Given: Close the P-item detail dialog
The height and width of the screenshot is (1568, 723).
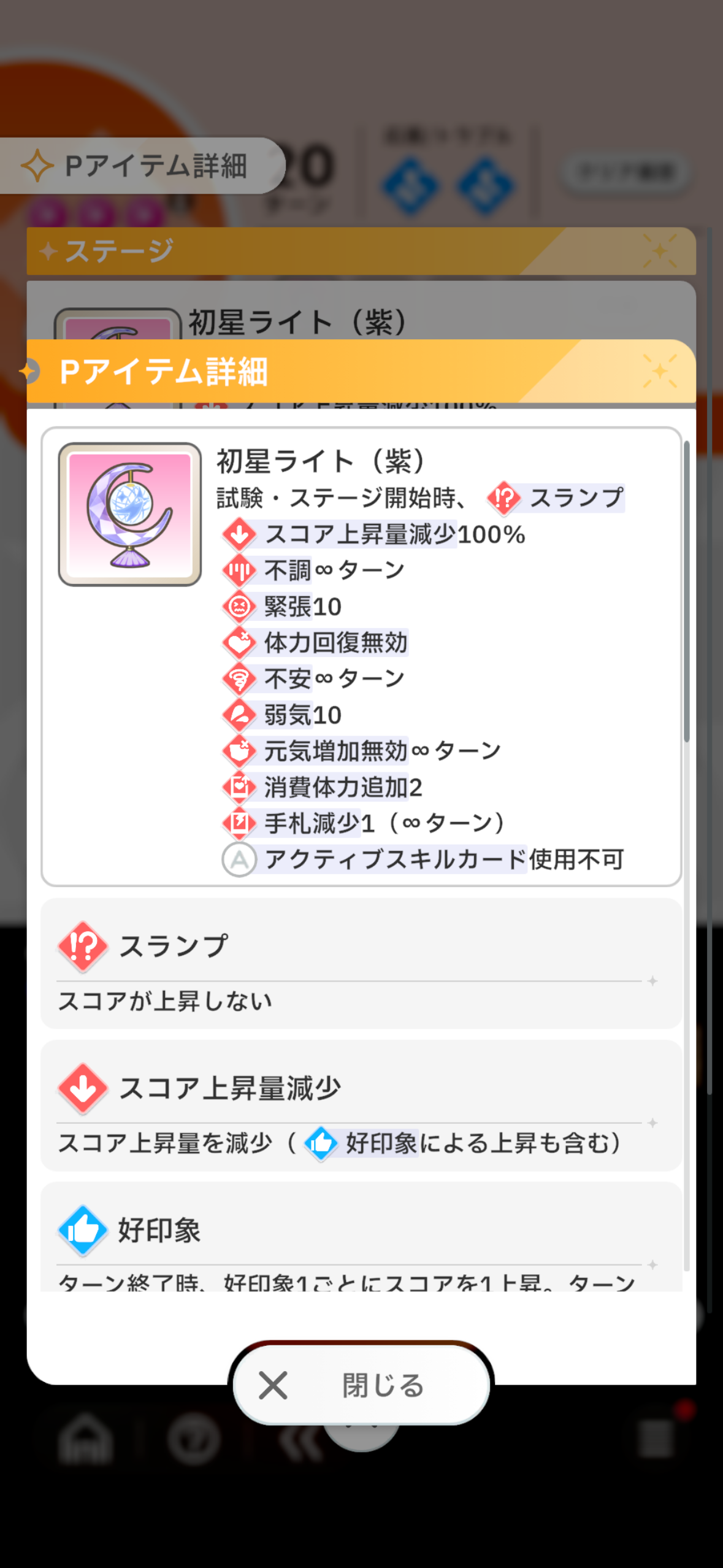Looking at the screenshot, I should [x=361, y=1385].
